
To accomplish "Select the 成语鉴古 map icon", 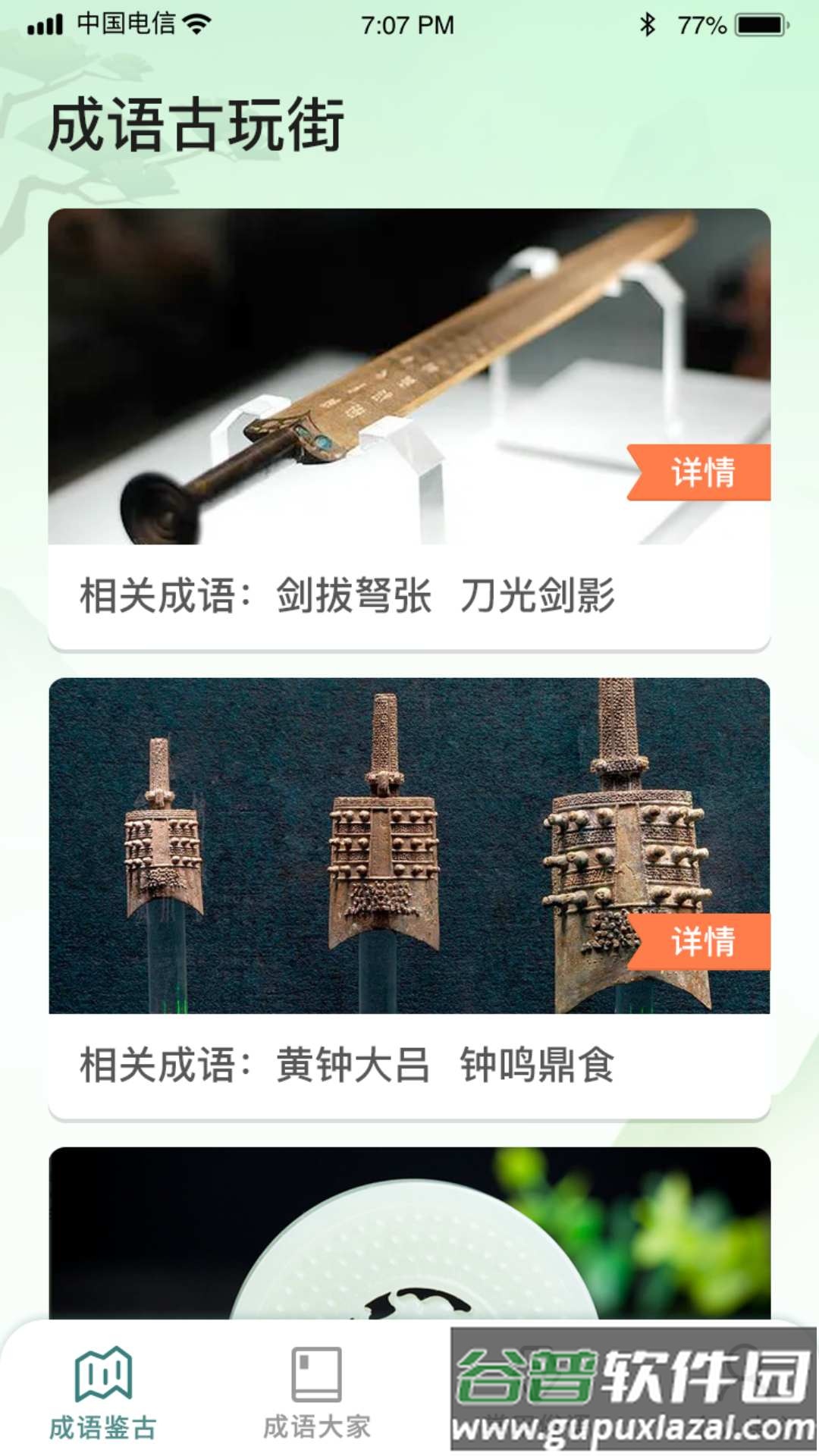I will [103, 1371].
